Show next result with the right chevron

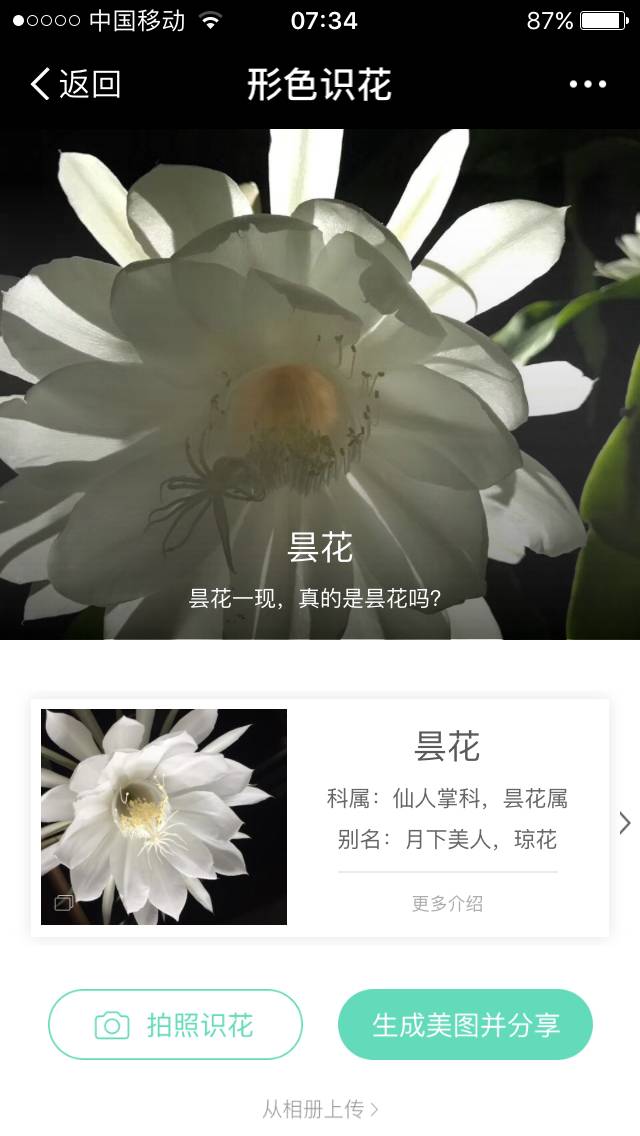tap(625, 822)
